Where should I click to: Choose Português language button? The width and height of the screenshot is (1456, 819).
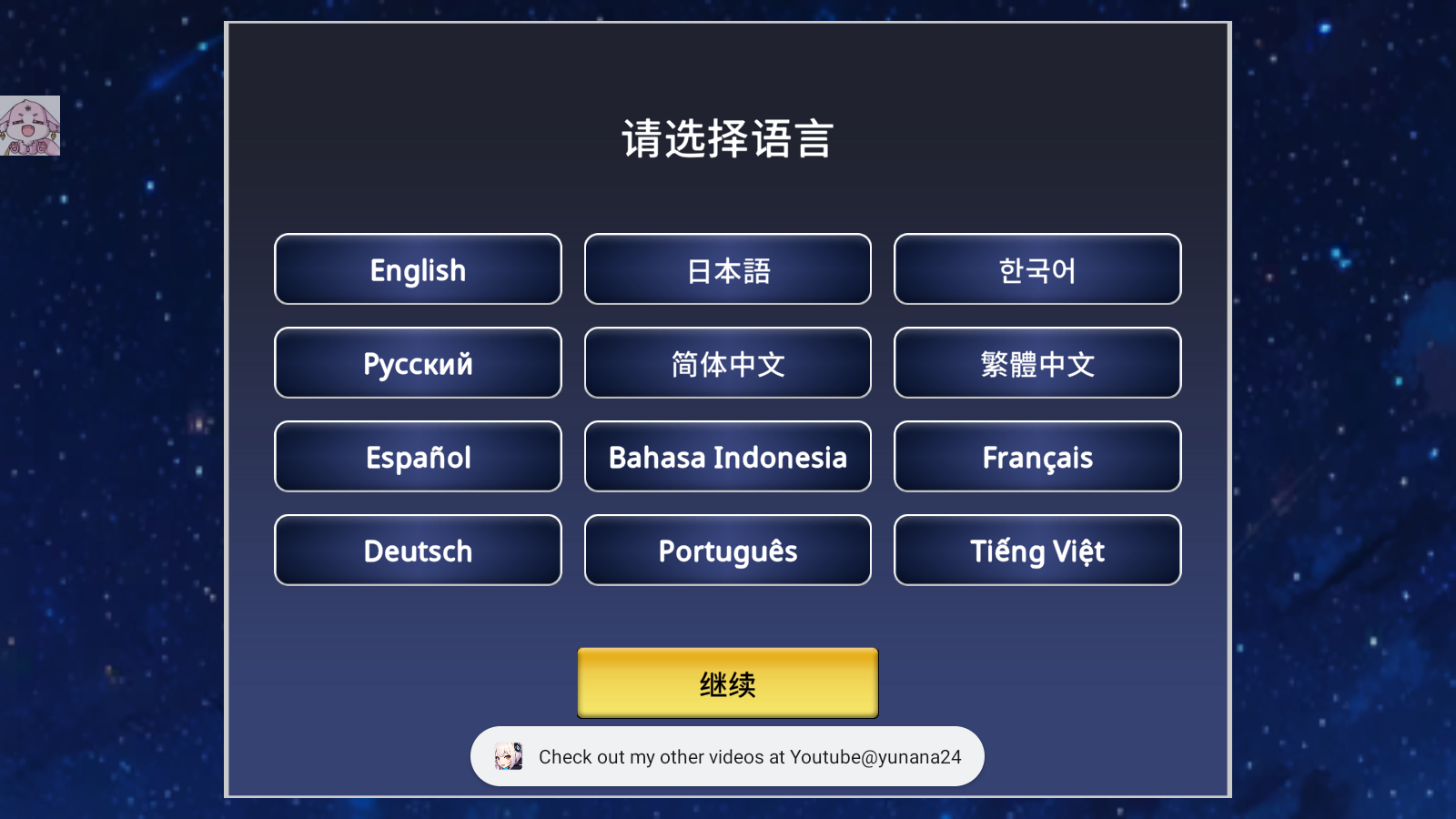(727, 551)
